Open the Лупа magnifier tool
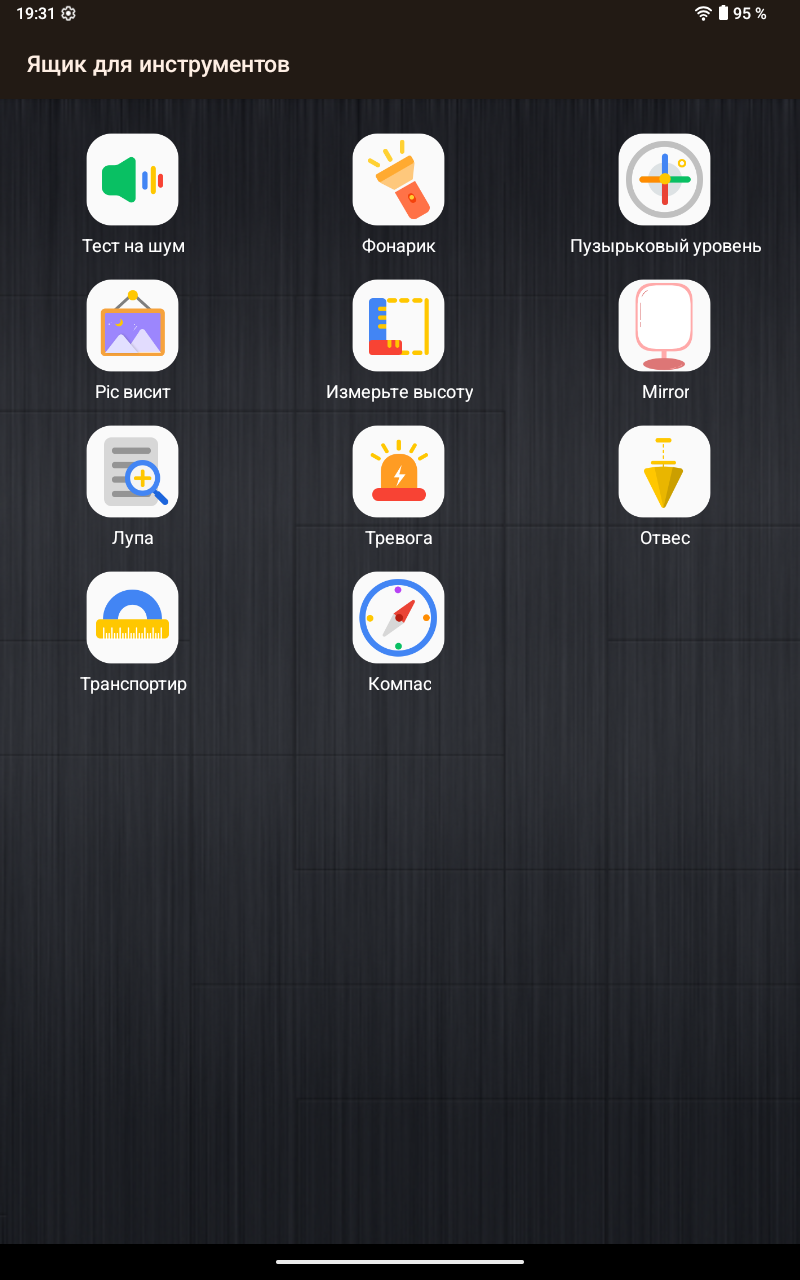Image resolution: width=800 pixels, height=1280 pixels. tap(133, 472)
